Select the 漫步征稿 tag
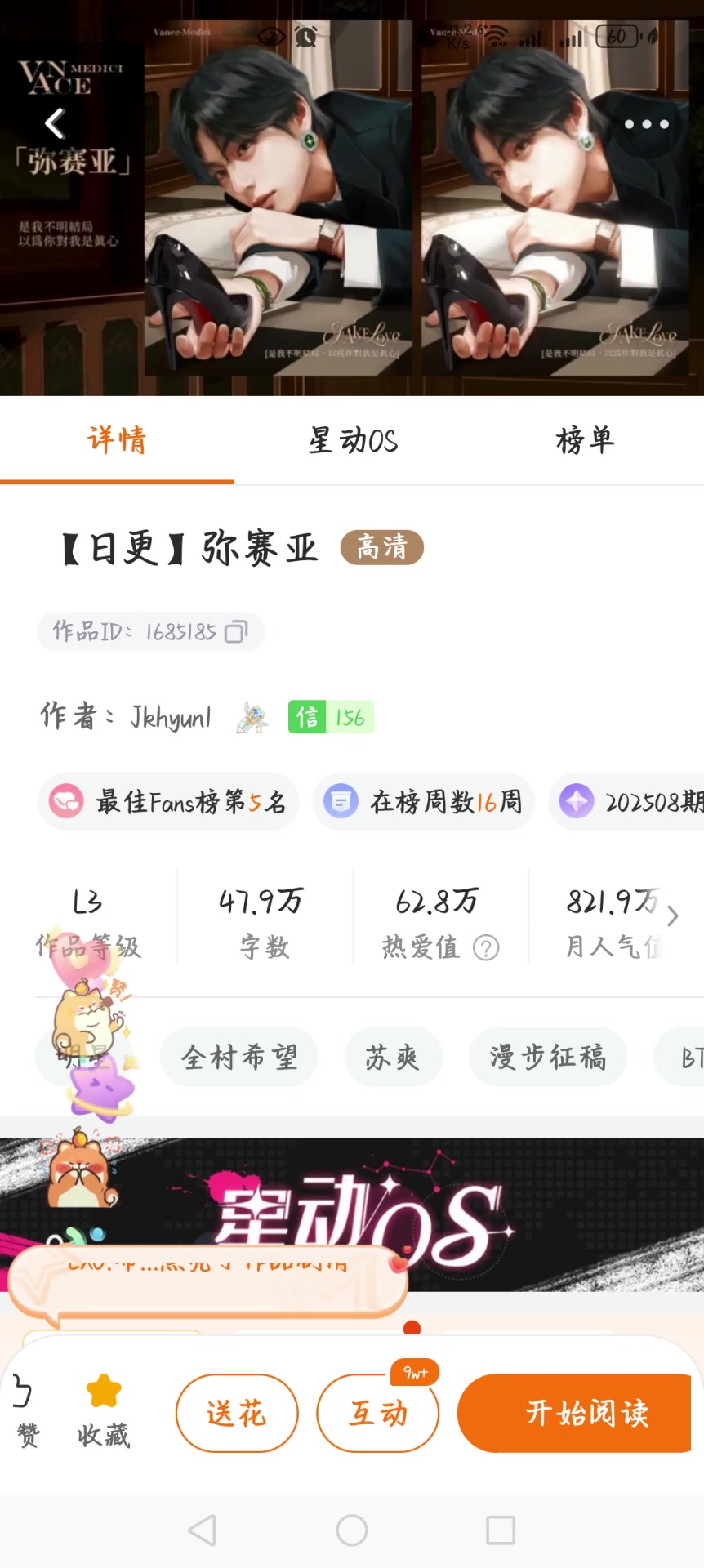 point(548,1058)
